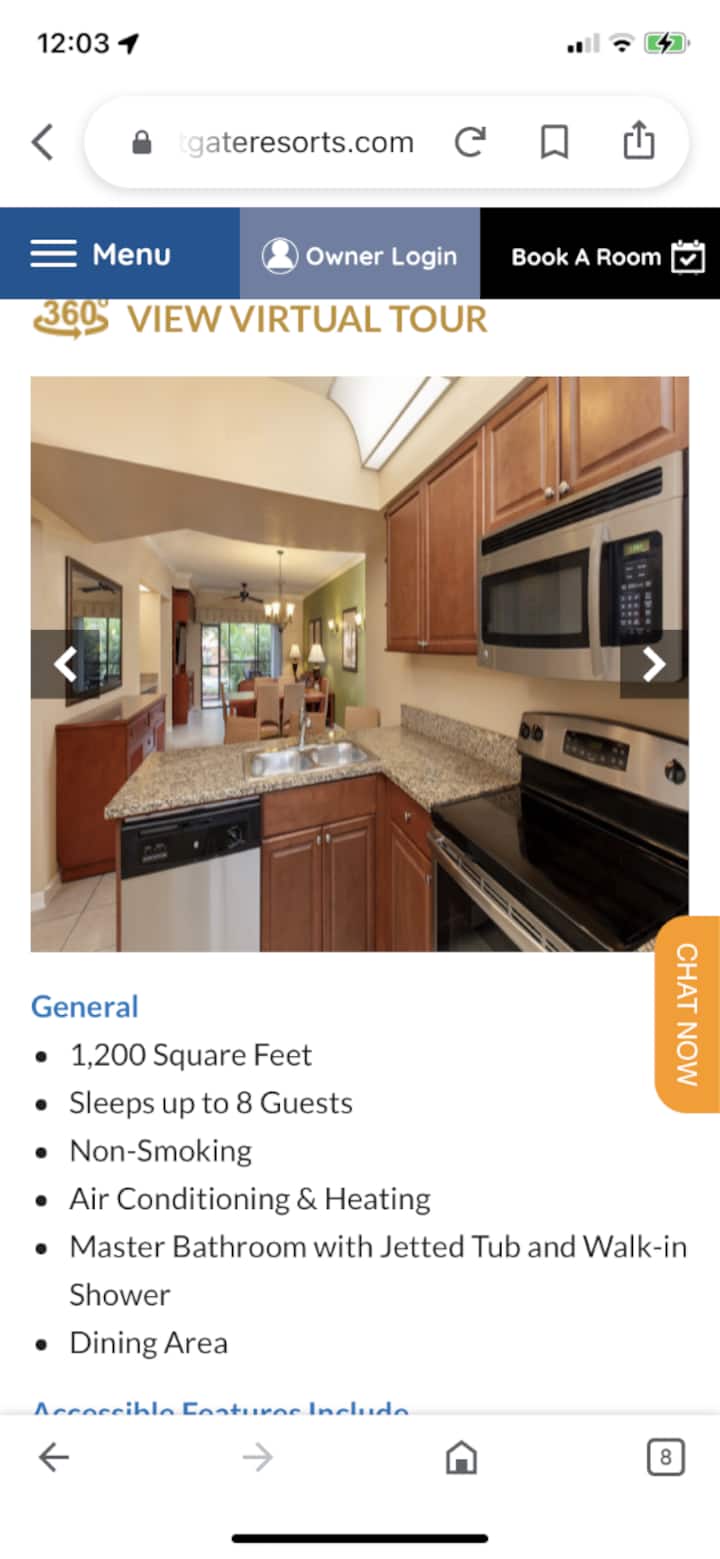Screen dimensions: 720x1559
Task: Show the previous room photo
Action: coord(65,663)
